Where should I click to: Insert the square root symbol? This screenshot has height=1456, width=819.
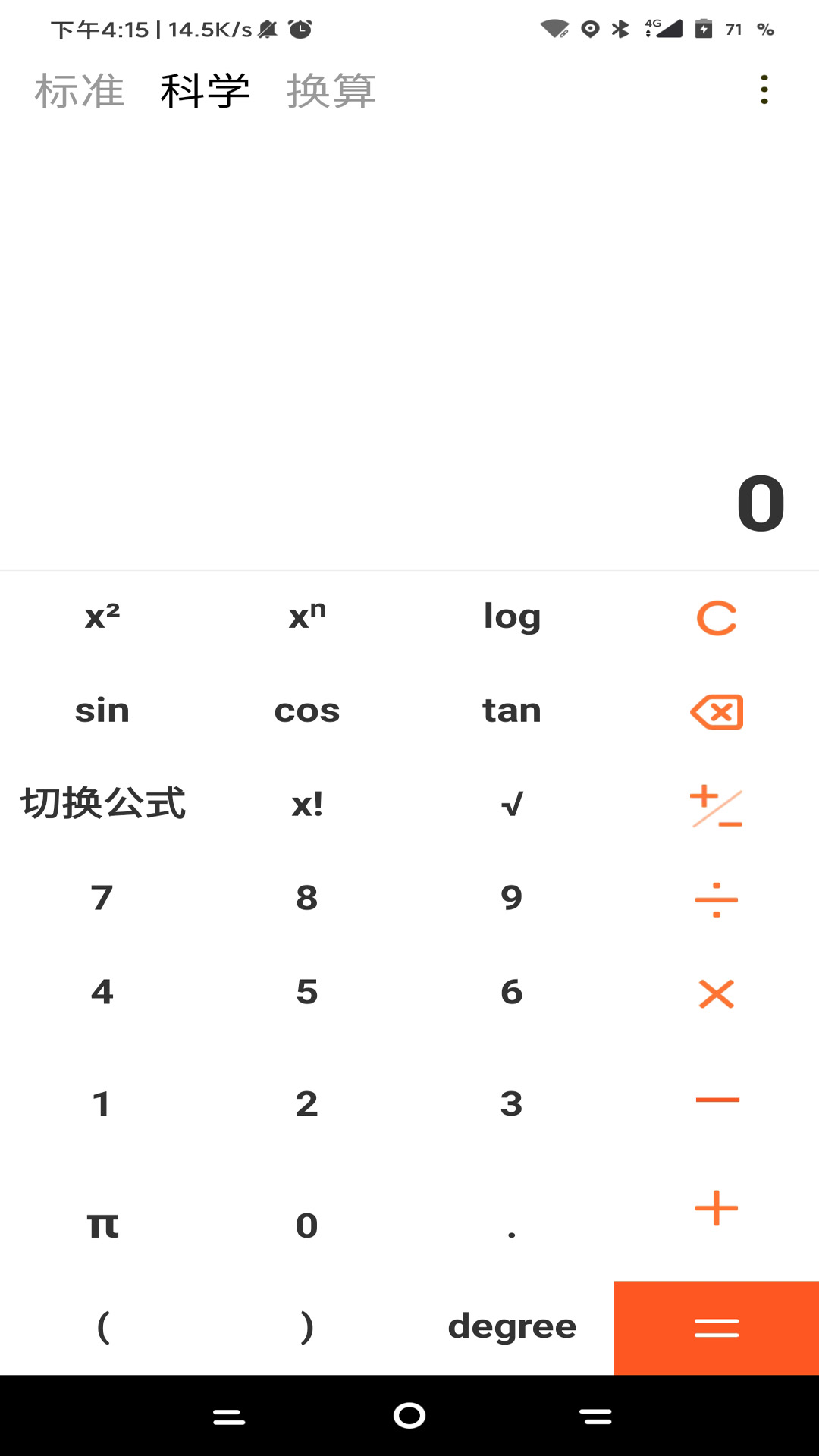[512, 804]
